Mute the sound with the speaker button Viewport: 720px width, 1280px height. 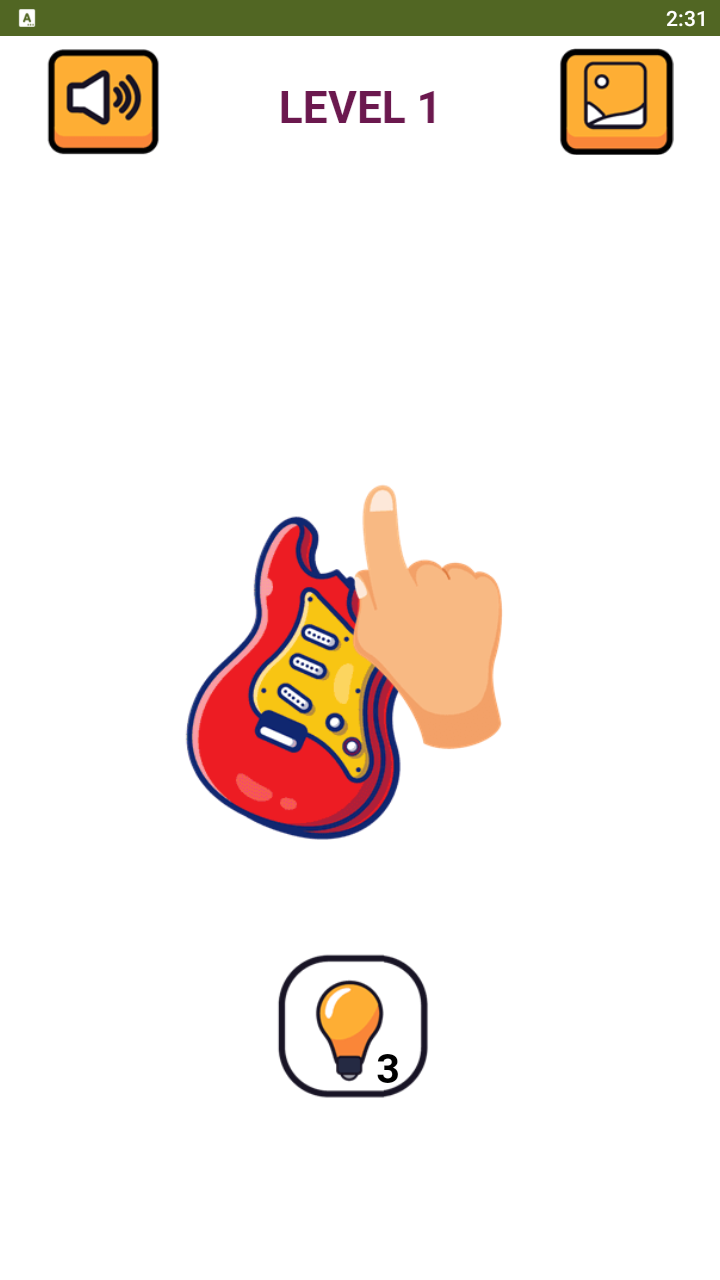pyautogui.click(x=103, y=102)
